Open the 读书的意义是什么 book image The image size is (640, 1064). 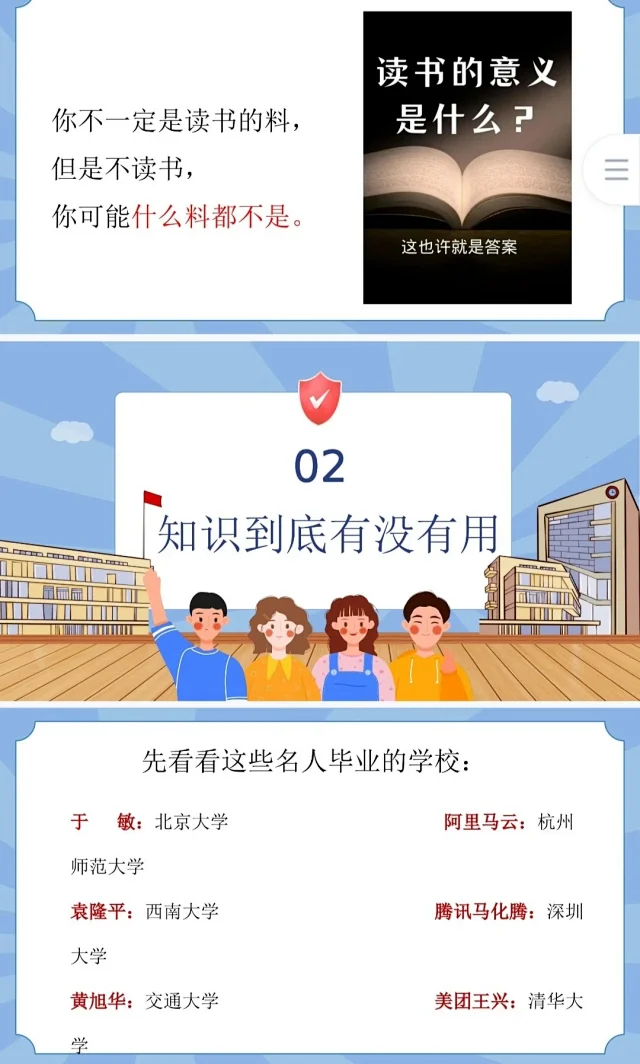coord(467,158)
